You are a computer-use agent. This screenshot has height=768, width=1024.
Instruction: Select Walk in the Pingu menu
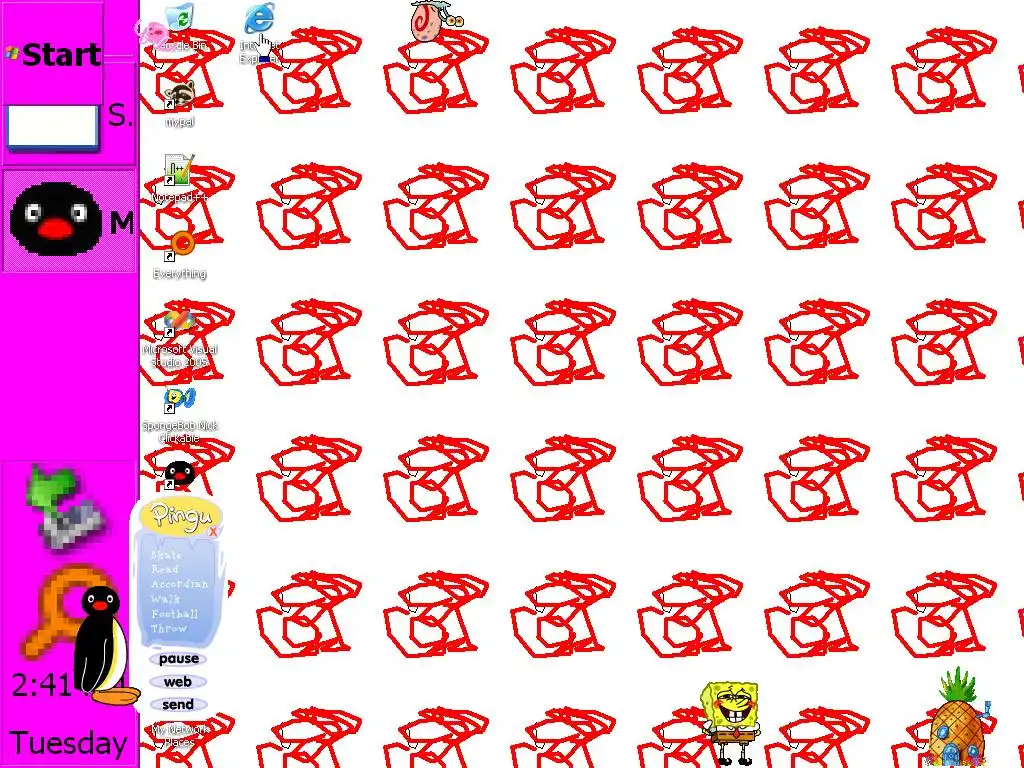pos(165,599)
